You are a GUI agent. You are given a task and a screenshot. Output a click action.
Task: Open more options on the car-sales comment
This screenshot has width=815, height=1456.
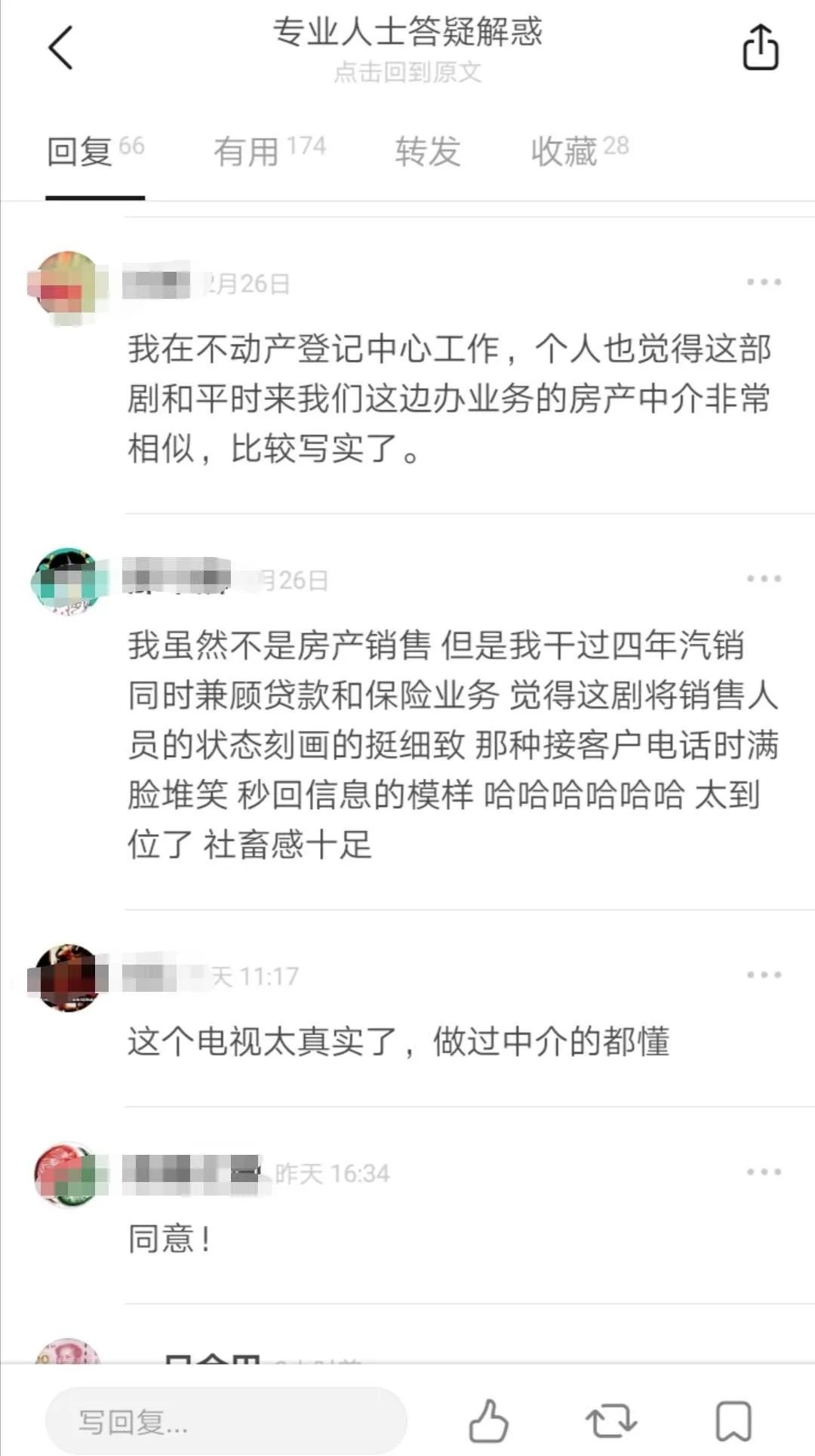pyautogui.click(x=762, y=580)
